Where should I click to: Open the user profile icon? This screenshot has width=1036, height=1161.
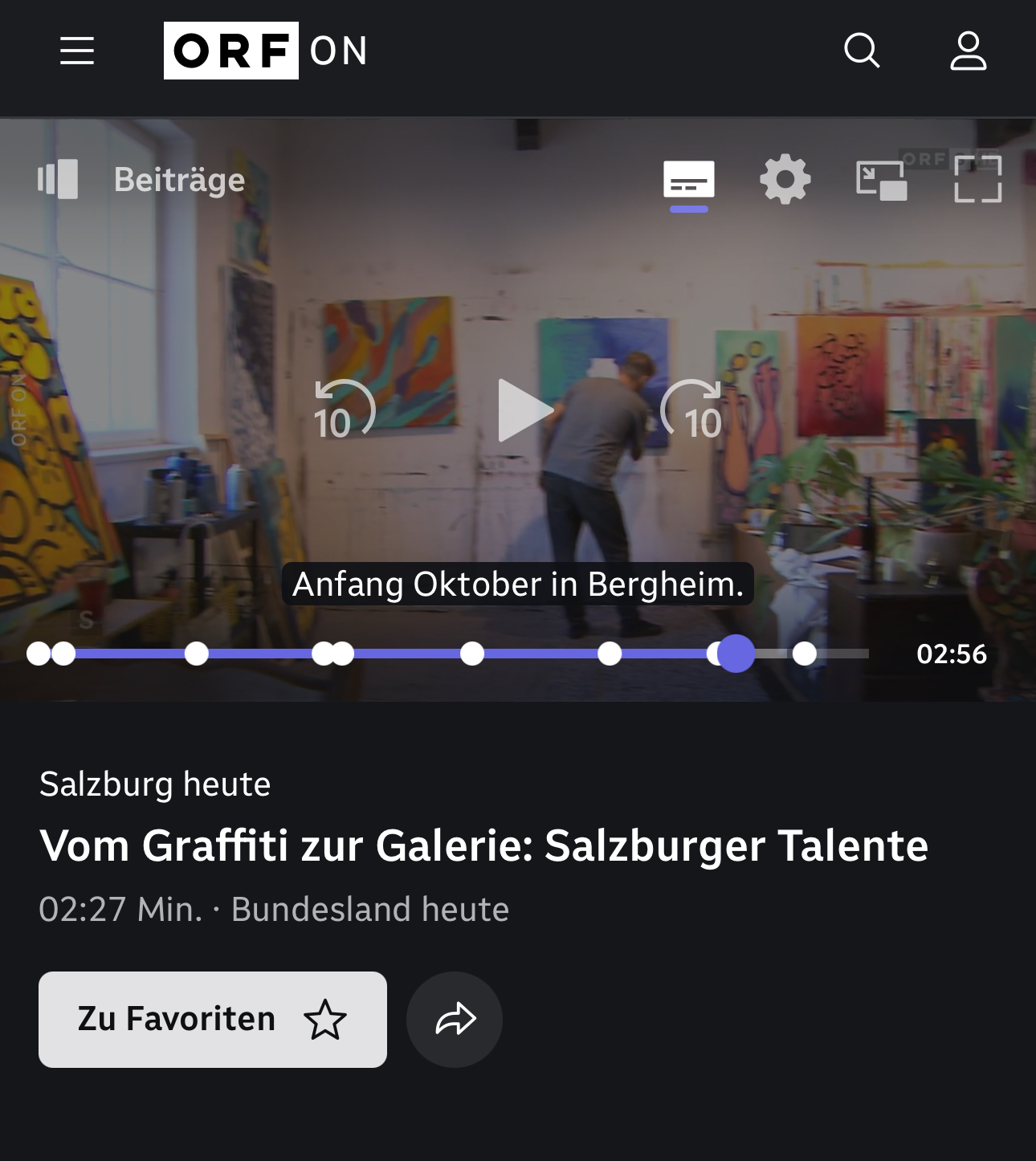pyautogui.click(x=968, y=51)
